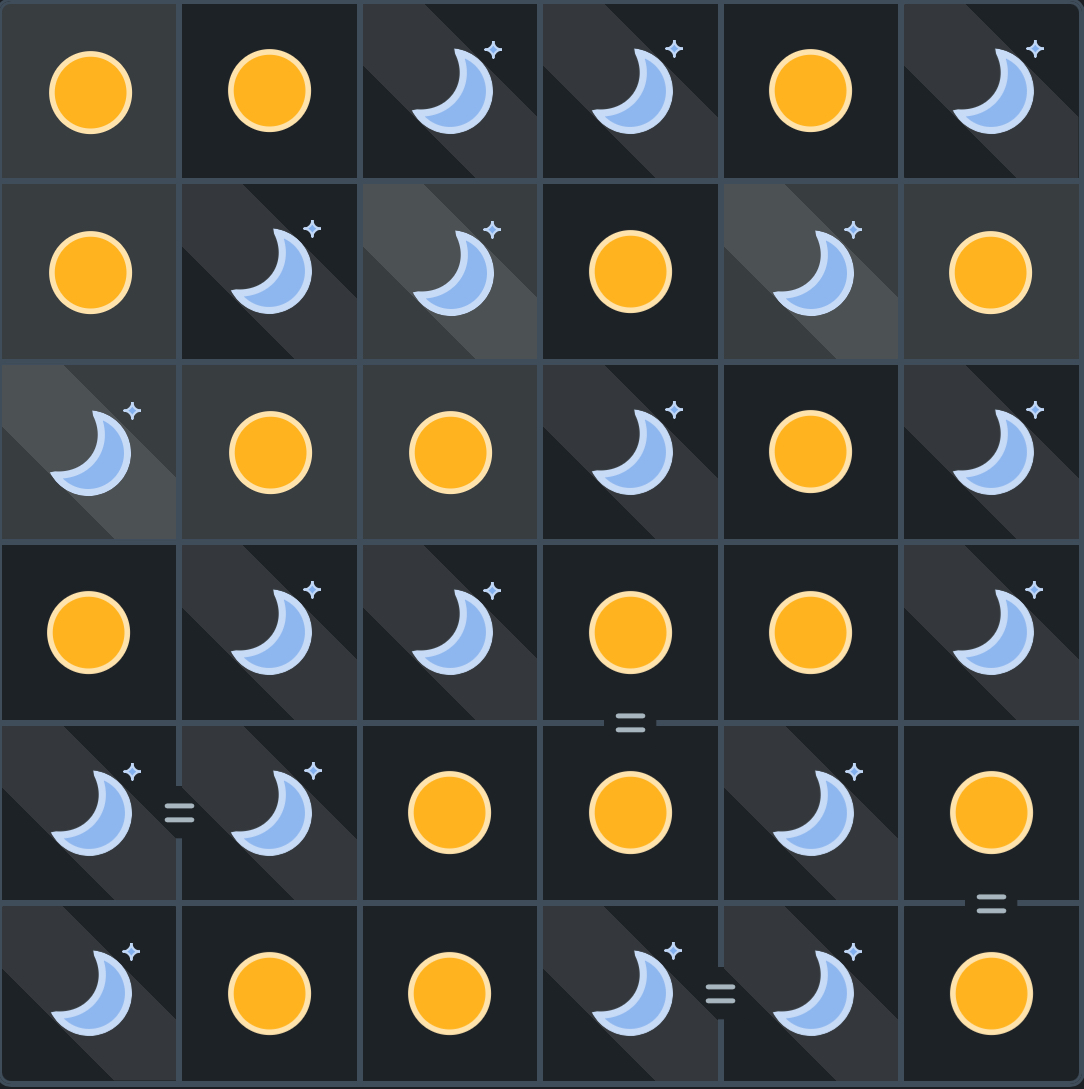
Task: Flip the sun in row 2, column 4
Action: pyautogui.click(x=630, y=271)
